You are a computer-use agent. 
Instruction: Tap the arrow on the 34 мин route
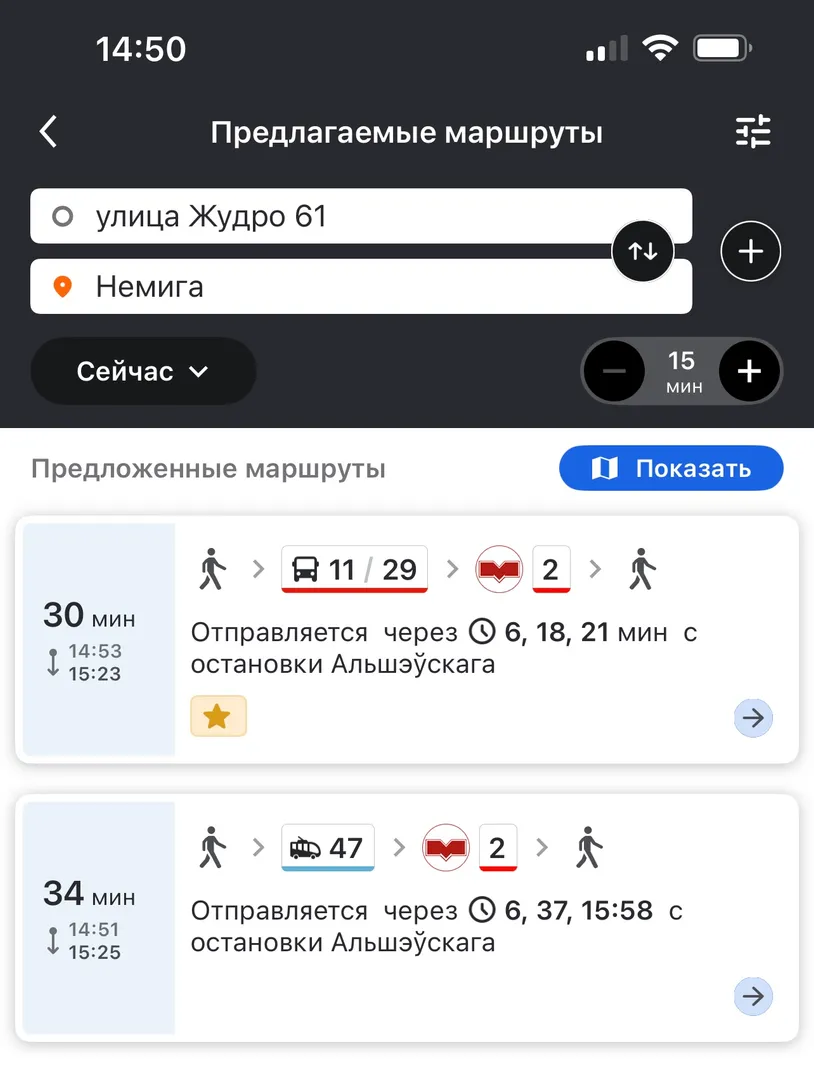[753, 996]
